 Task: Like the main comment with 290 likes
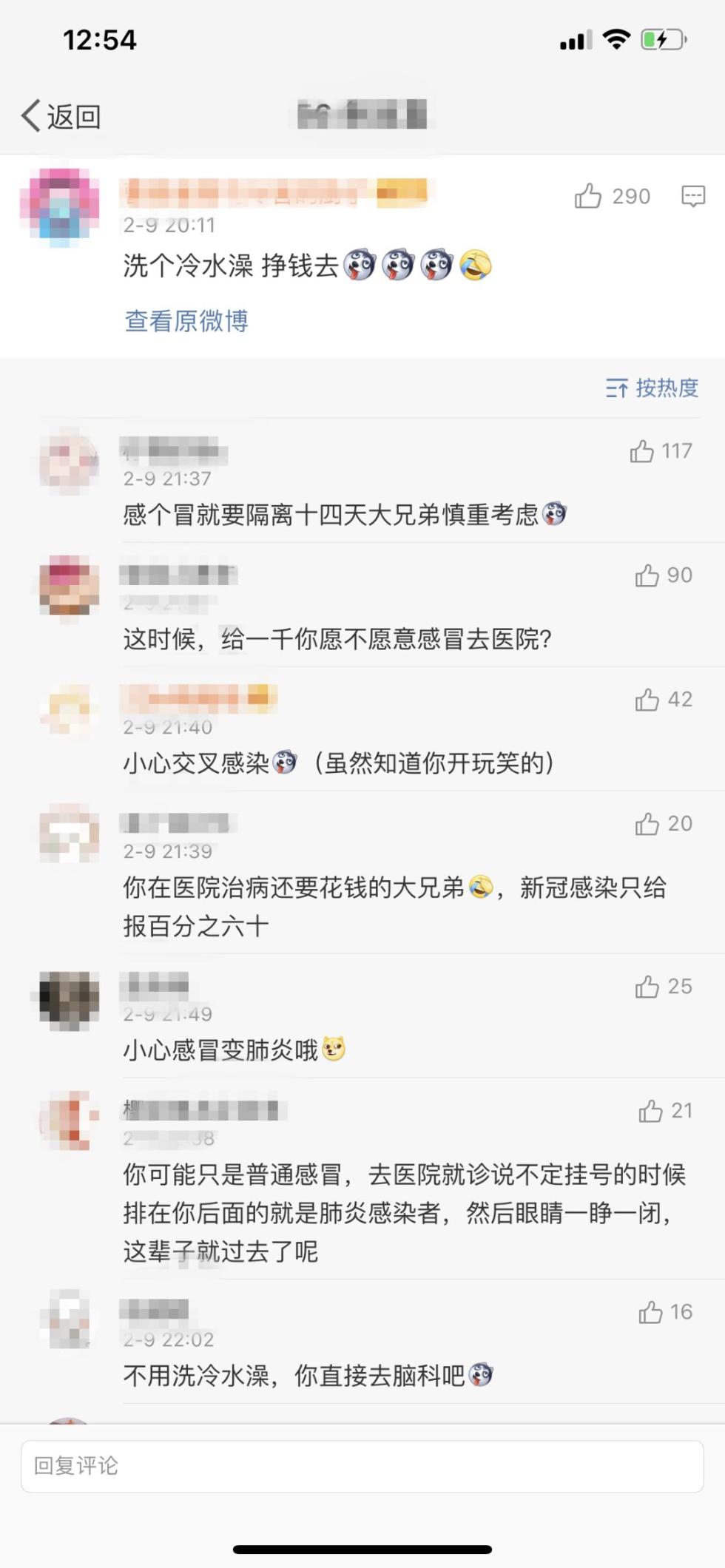[588, 196]
